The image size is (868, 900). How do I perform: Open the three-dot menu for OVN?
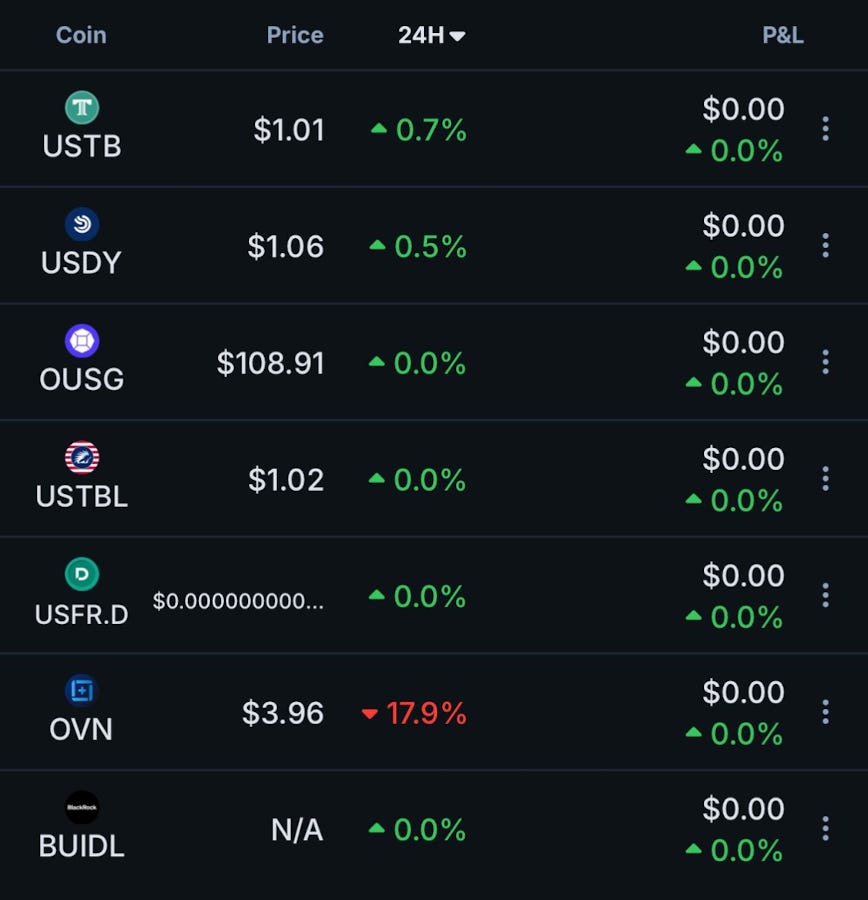[x=826, y=712]
